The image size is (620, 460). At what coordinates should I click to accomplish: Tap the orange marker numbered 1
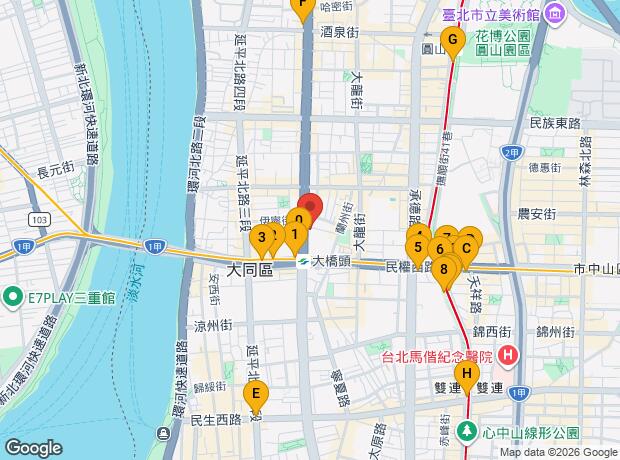pos(295,237)
